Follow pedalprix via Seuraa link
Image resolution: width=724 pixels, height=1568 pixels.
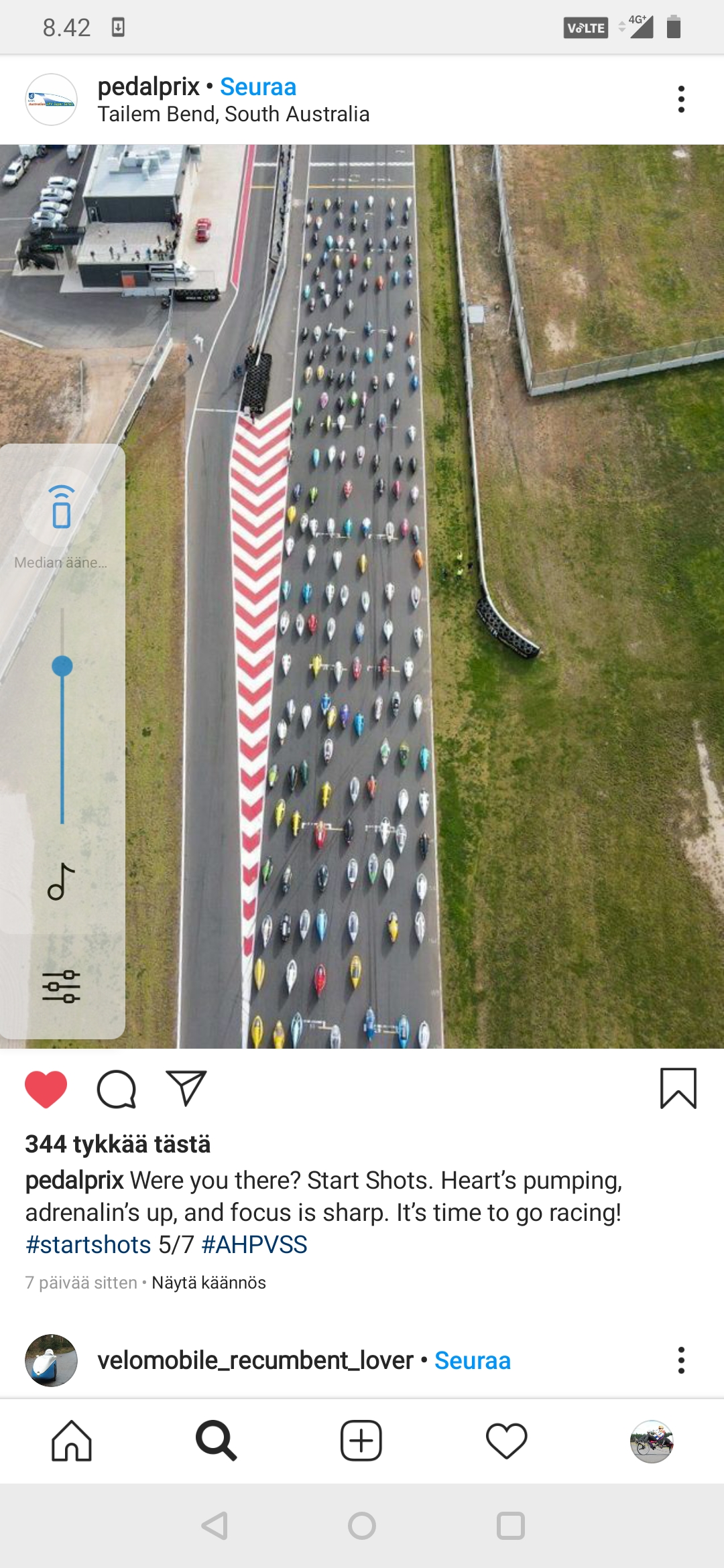click(x=257, y=87)
